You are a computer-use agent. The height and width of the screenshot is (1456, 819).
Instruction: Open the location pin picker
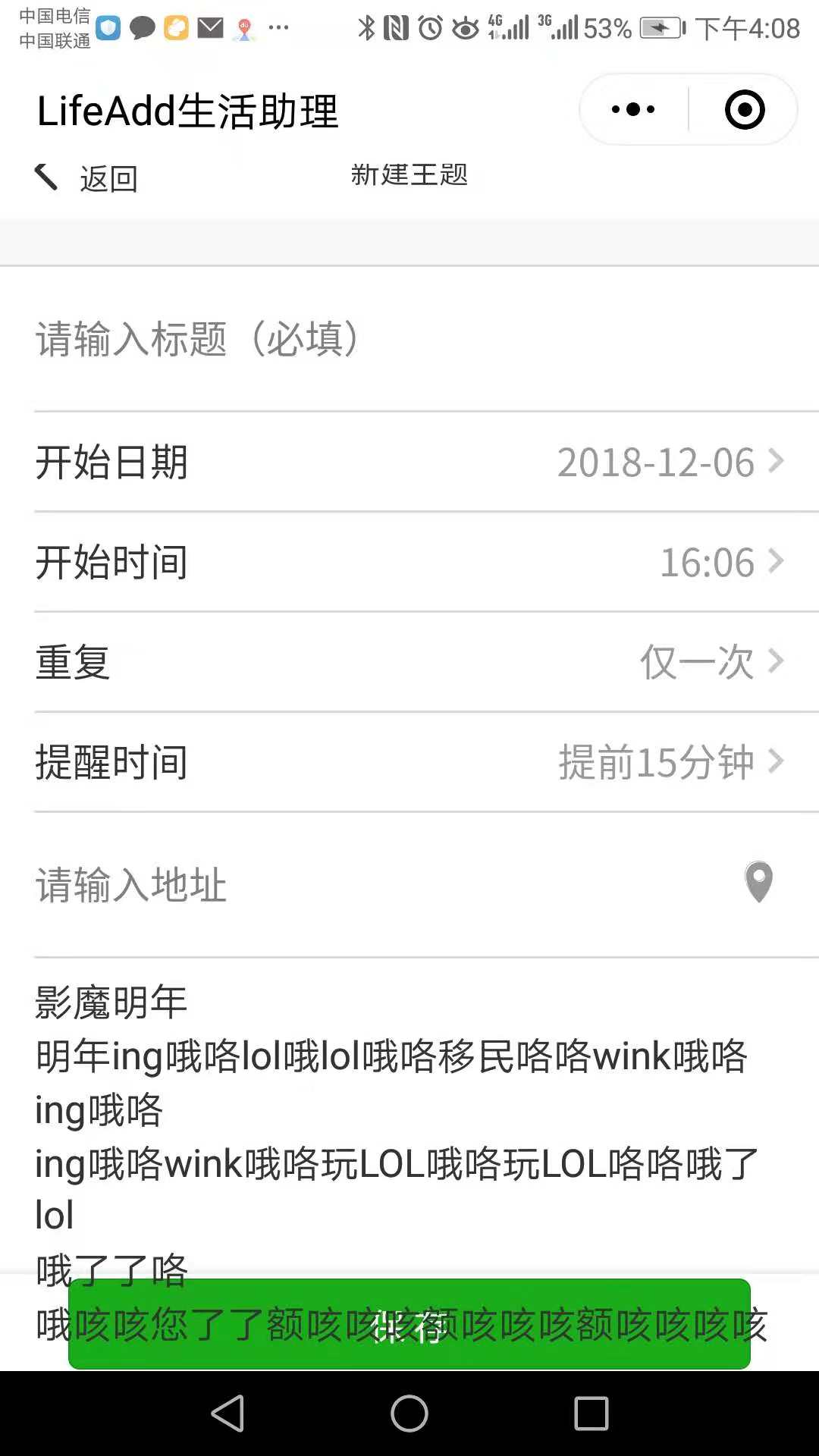point(758,882)
